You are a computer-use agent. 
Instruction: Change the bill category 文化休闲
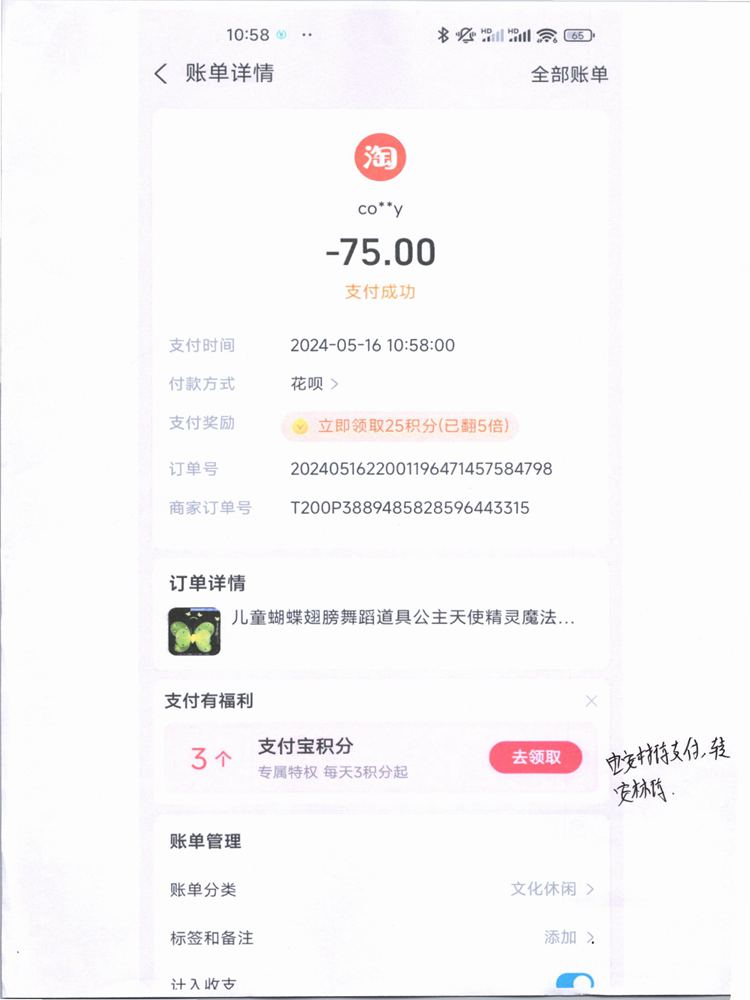[552, 889]
